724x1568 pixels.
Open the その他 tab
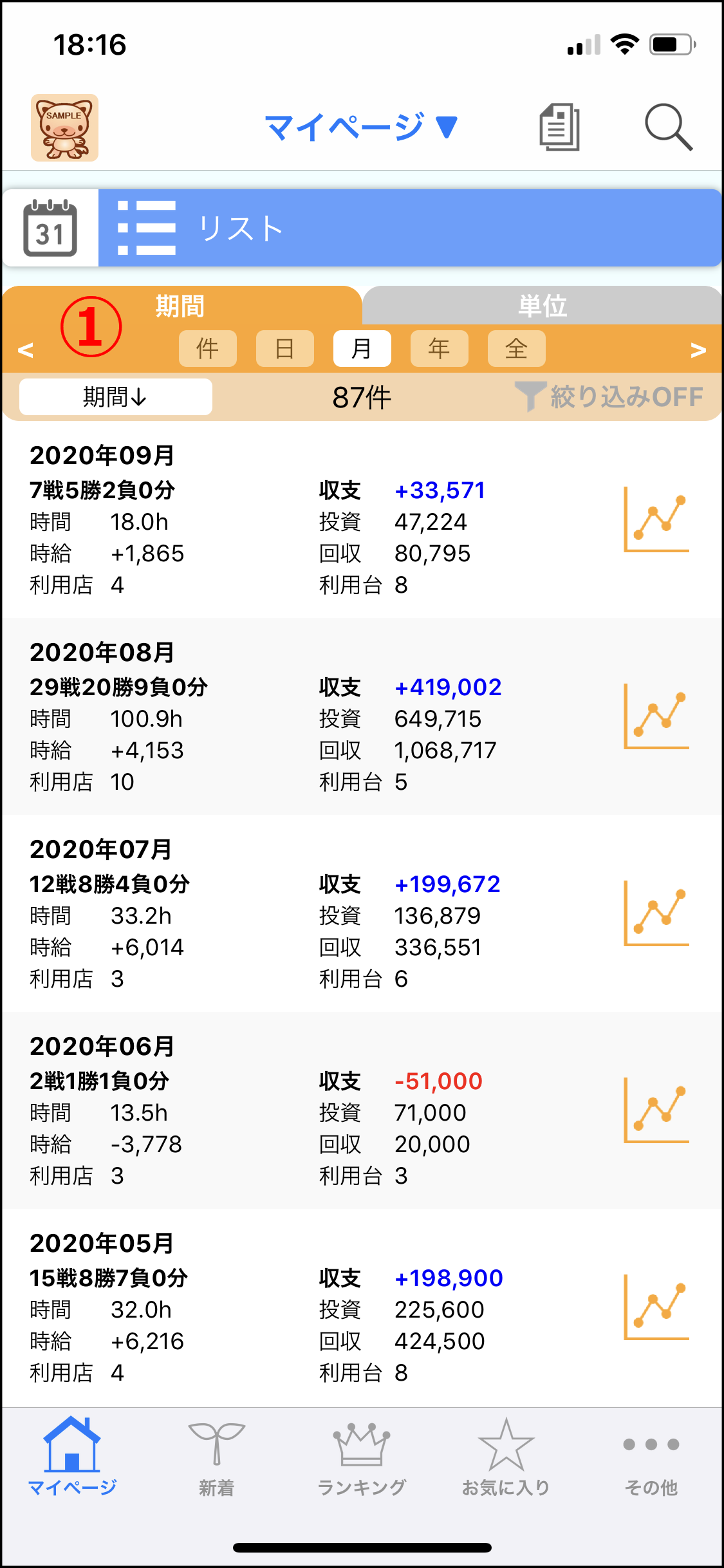pyautogui.click(x=651, y=1461)
